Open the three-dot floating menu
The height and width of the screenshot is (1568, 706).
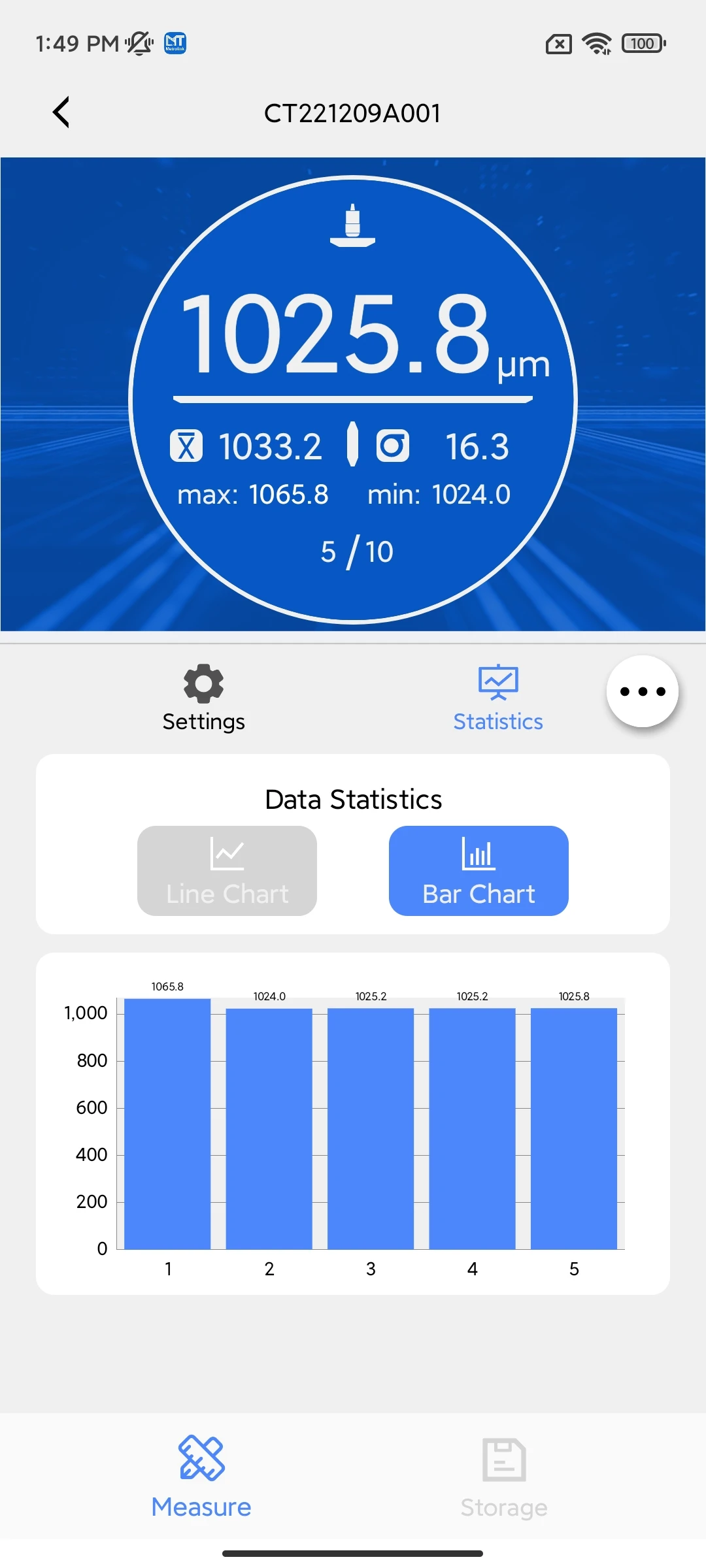pos(643,691)
